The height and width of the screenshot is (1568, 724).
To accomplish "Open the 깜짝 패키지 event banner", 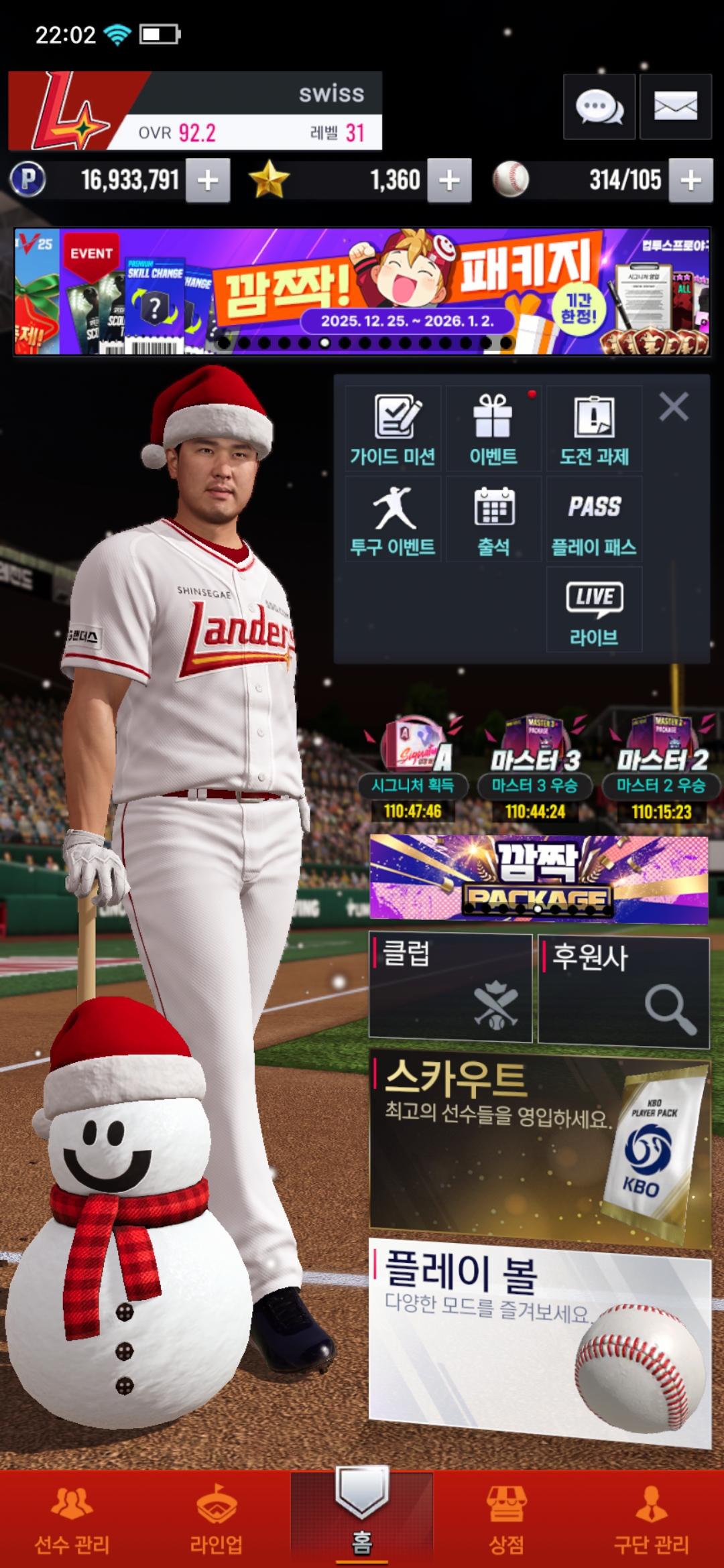I will [362, 291].
